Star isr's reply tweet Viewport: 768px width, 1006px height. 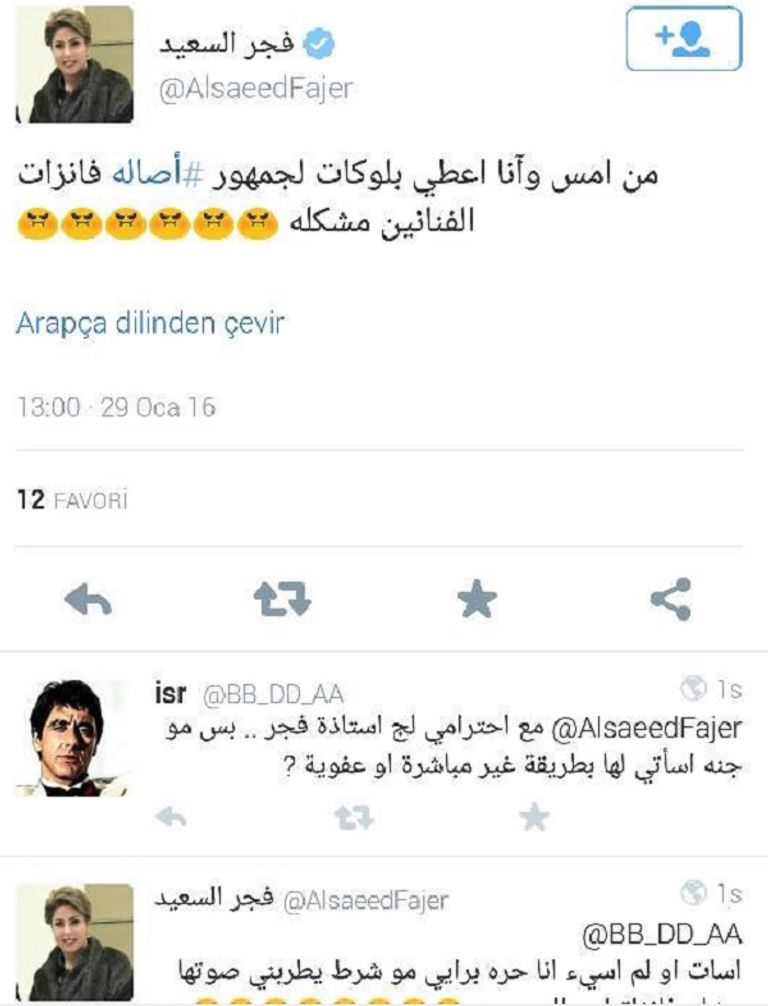535,819
